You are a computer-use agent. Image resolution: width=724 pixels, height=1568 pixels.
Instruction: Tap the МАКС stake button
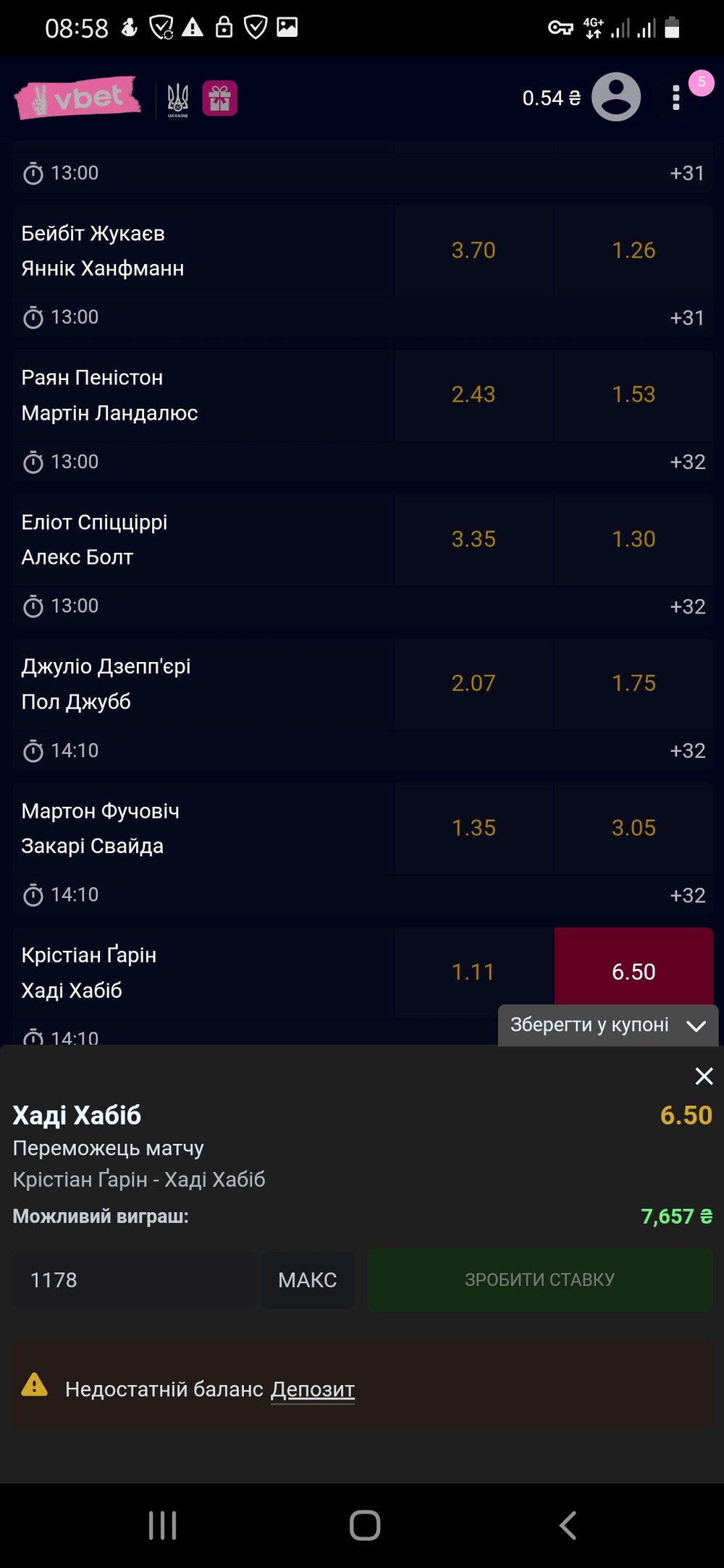308,1280
